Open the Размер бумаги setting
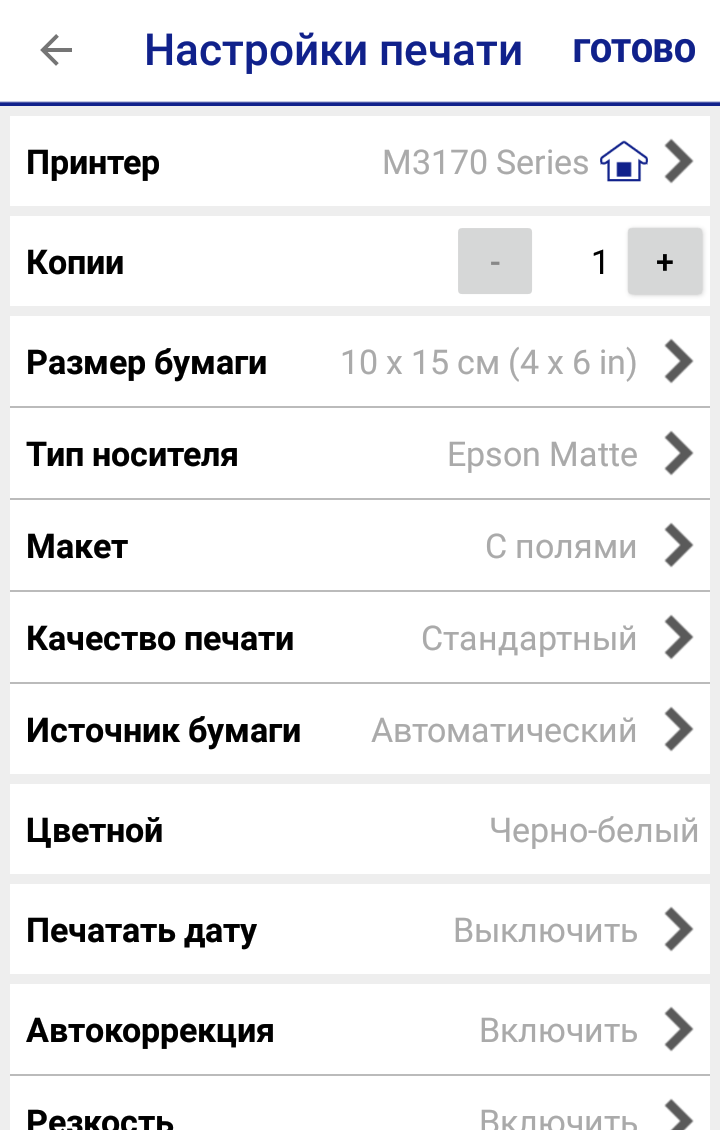 360,362
